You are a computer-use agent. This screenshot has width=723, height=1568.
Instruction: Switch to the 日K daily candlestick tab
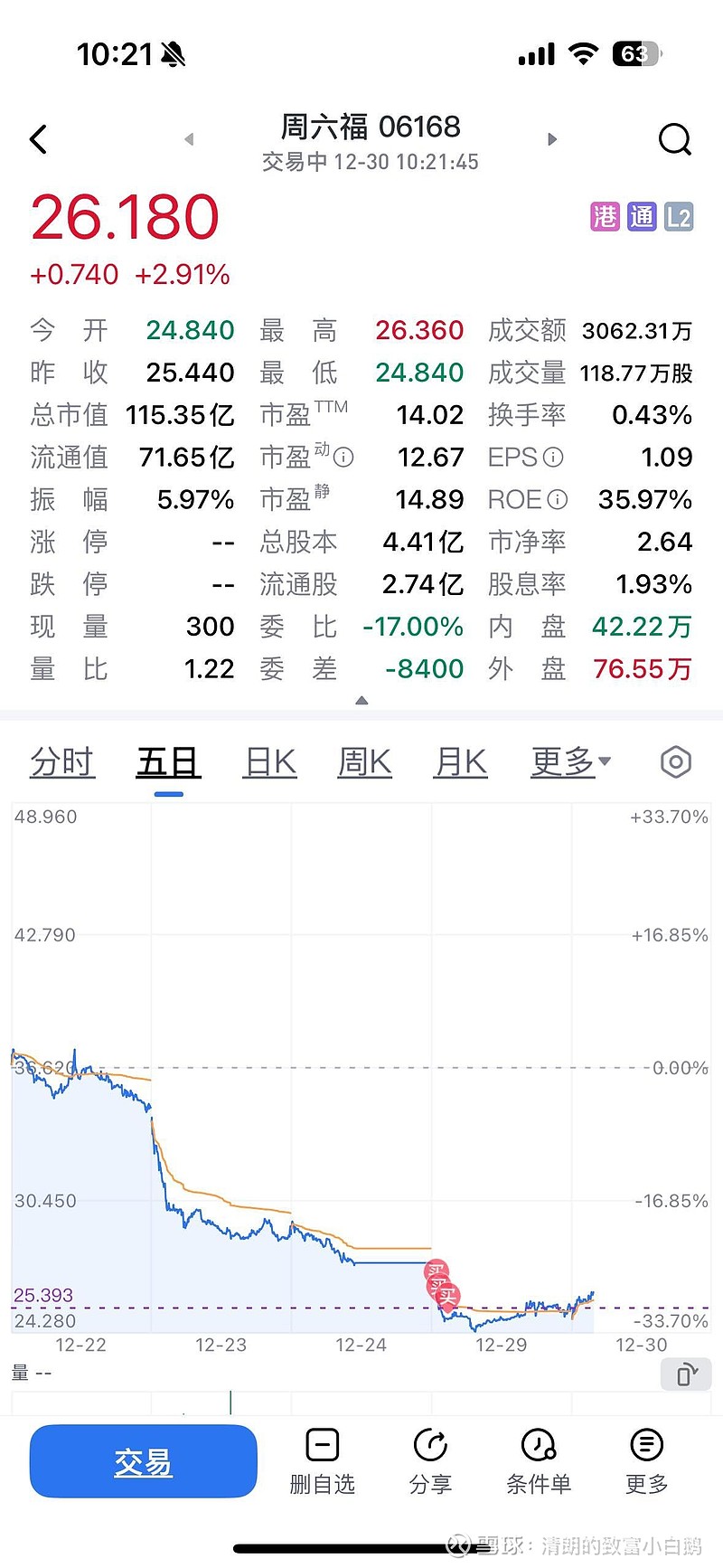pyautogui.click(x=268, y=762)
